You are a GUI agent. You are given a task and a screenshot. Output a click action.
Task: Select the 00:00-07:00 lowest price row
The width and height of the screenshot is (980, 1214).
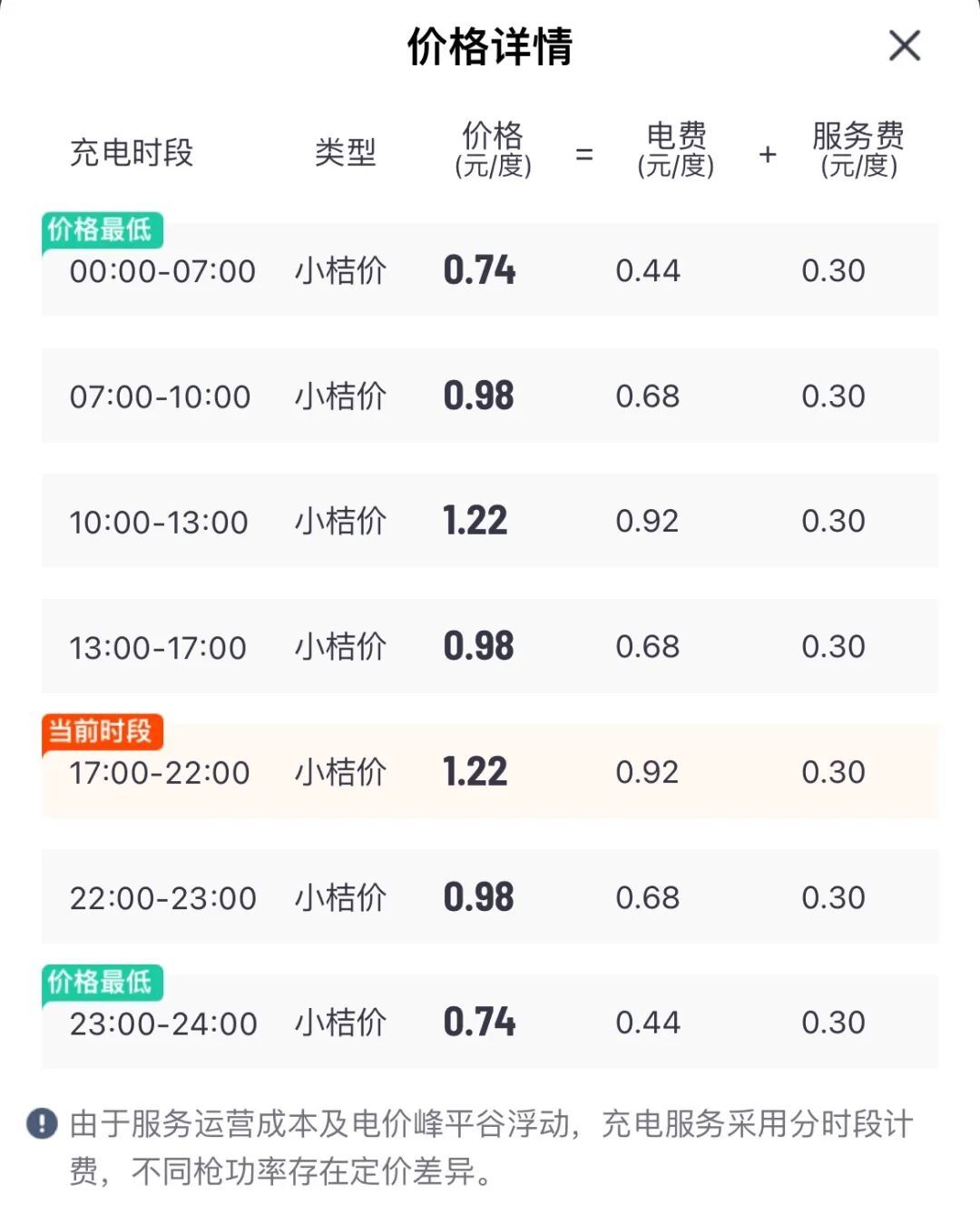[x=490, y=270]
